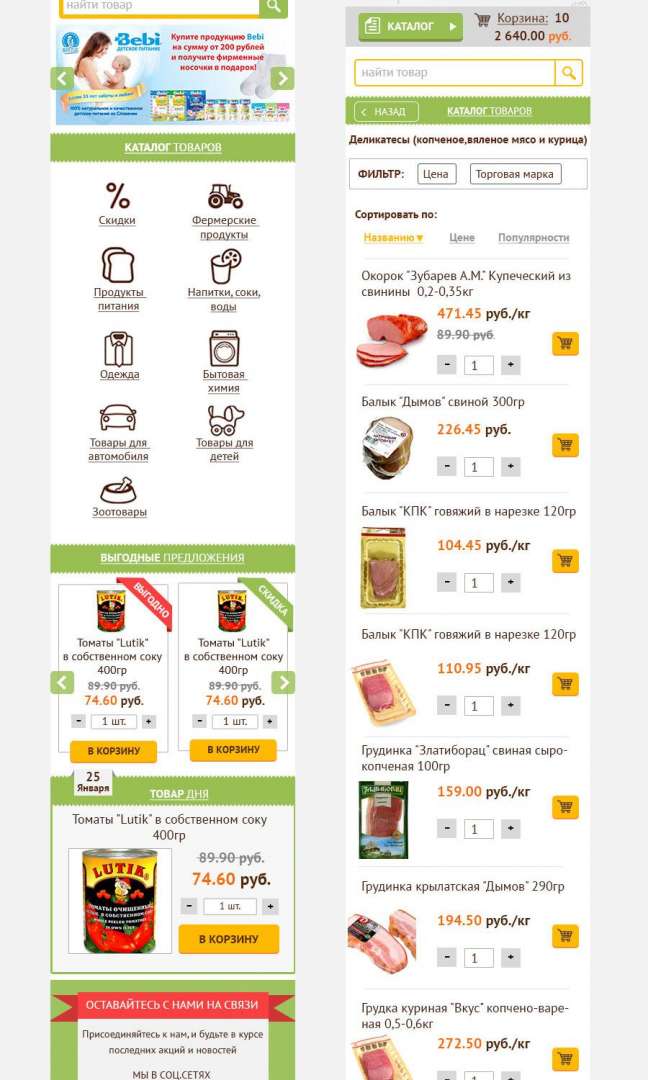
Task: Open the Фермерские продукты category
Action: (225, 210)
